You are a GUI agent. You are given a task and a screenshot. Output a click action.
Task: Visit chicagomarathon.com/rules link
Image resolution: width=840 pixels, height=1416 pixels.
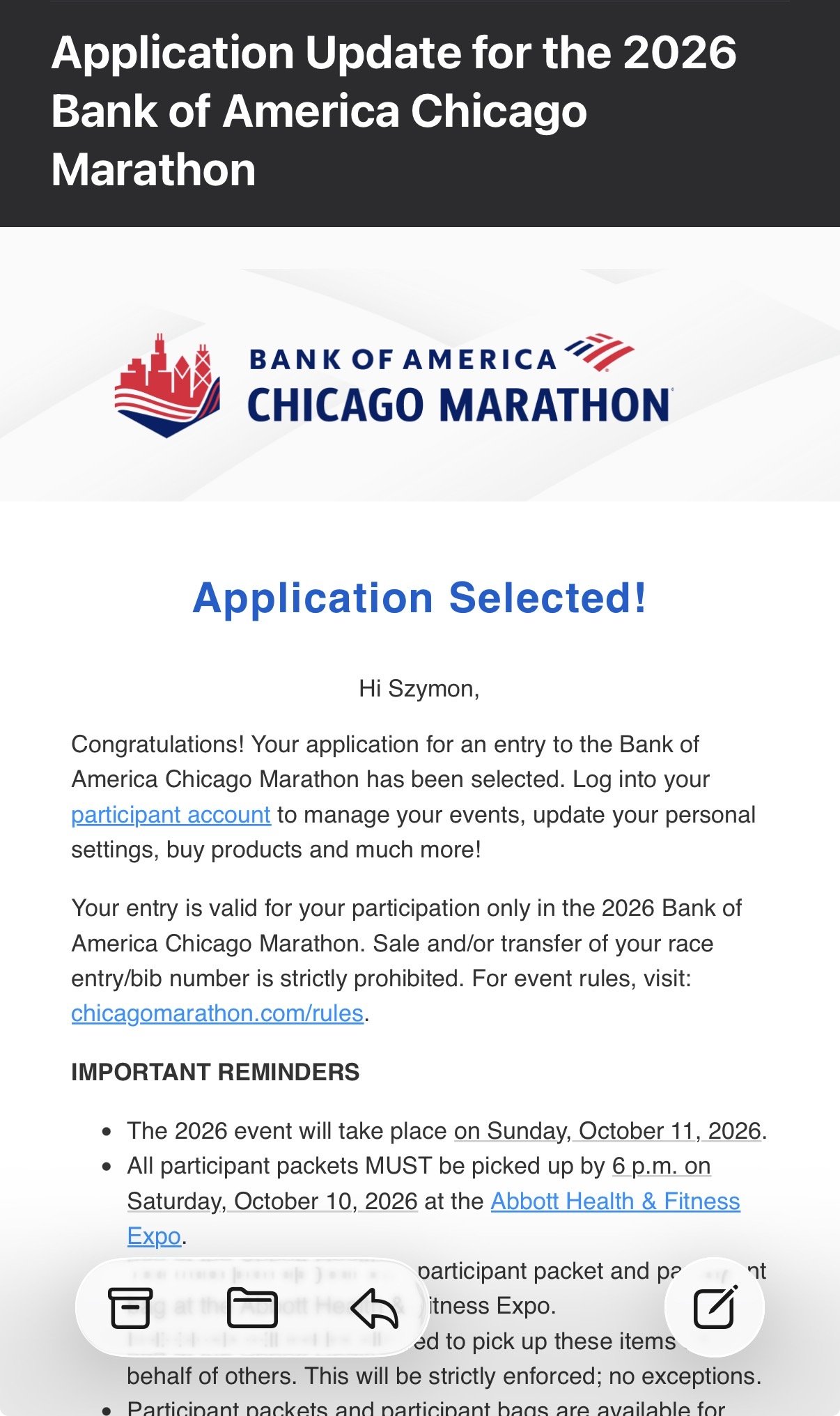tap(217, 1013)
